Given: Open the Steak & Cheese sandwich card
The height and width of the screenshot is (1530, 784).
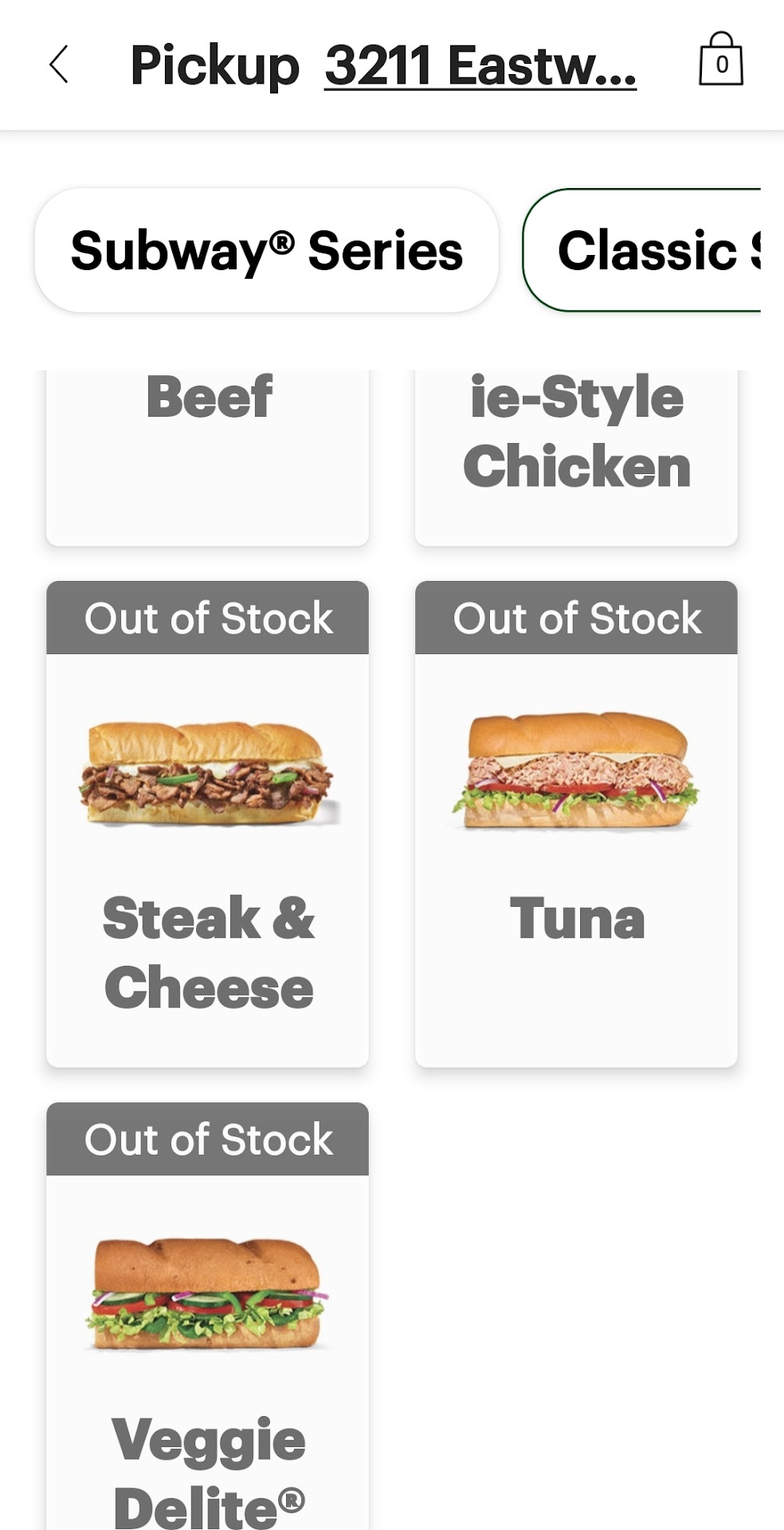Looking at the screenshot, I should pos(207,825).
